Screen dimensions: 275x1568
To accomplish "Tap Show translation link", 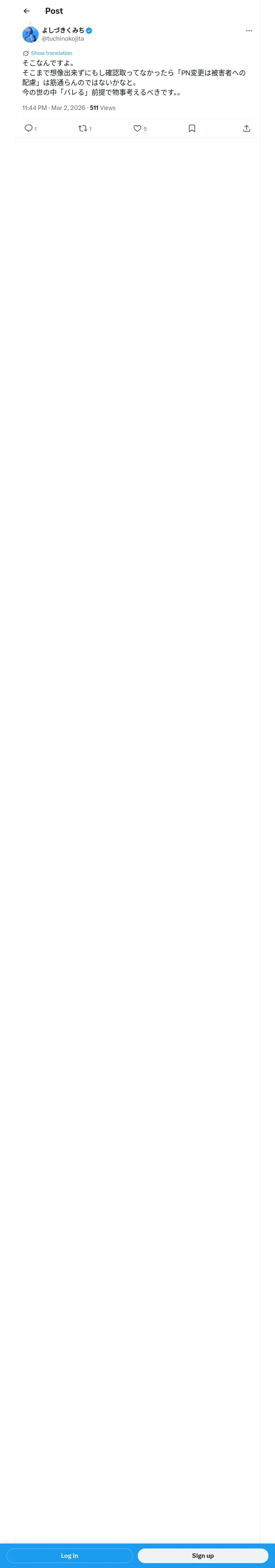I will pyautogui.click(x=52, y=54).
